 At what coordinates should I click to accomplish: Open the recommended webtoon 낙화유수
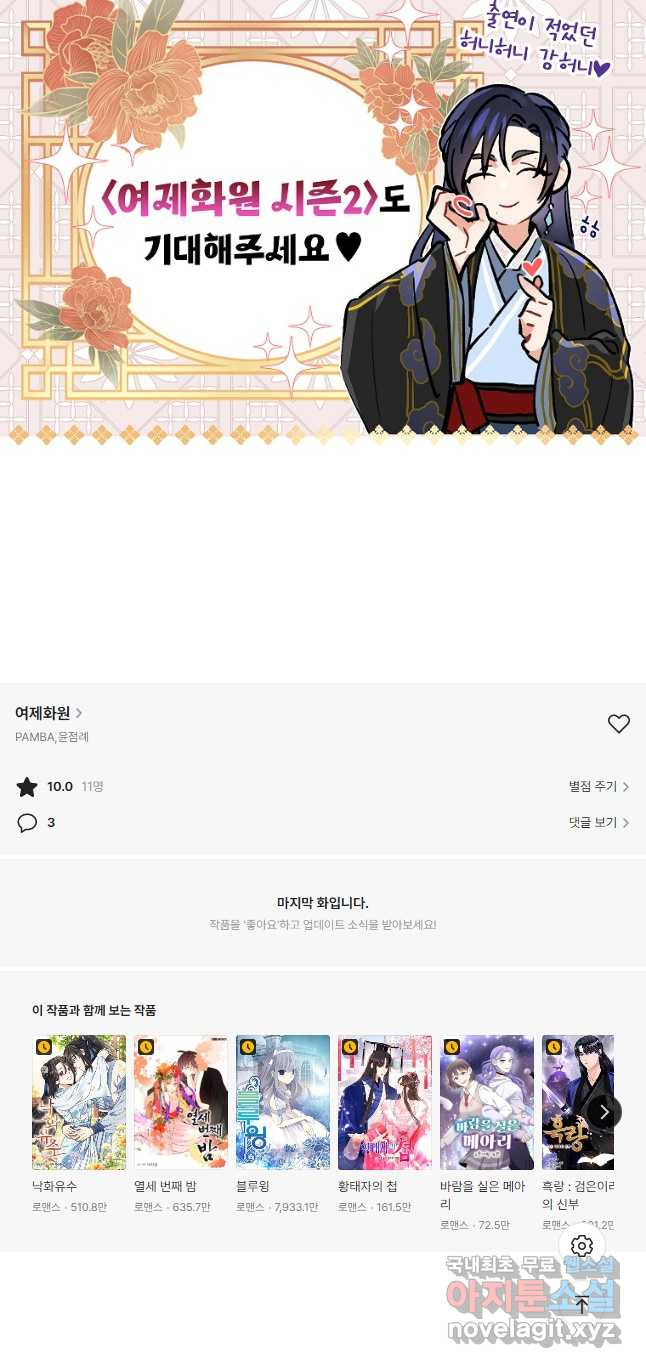pyautogui.click(x=79, y=1102)
